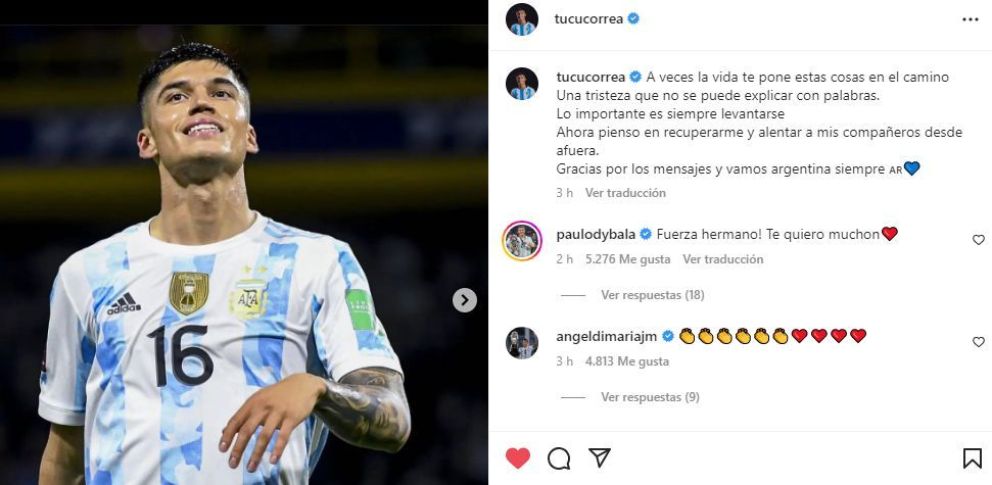Expand Ver respuestas (9)

click(650, 397)
